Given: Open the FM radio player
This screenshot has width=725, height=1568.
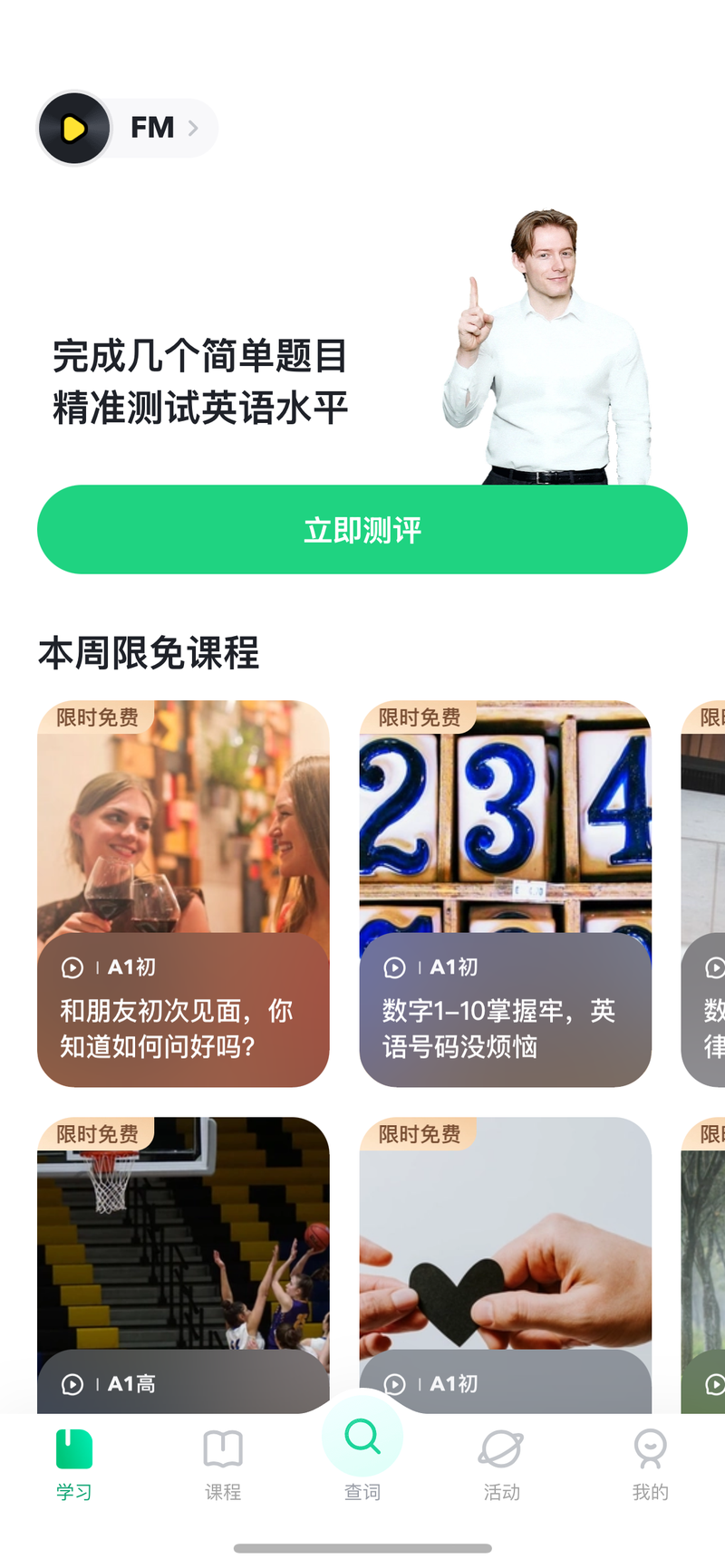Looking at the screenshot, I should pyautogui.click(x=127, y=128).
